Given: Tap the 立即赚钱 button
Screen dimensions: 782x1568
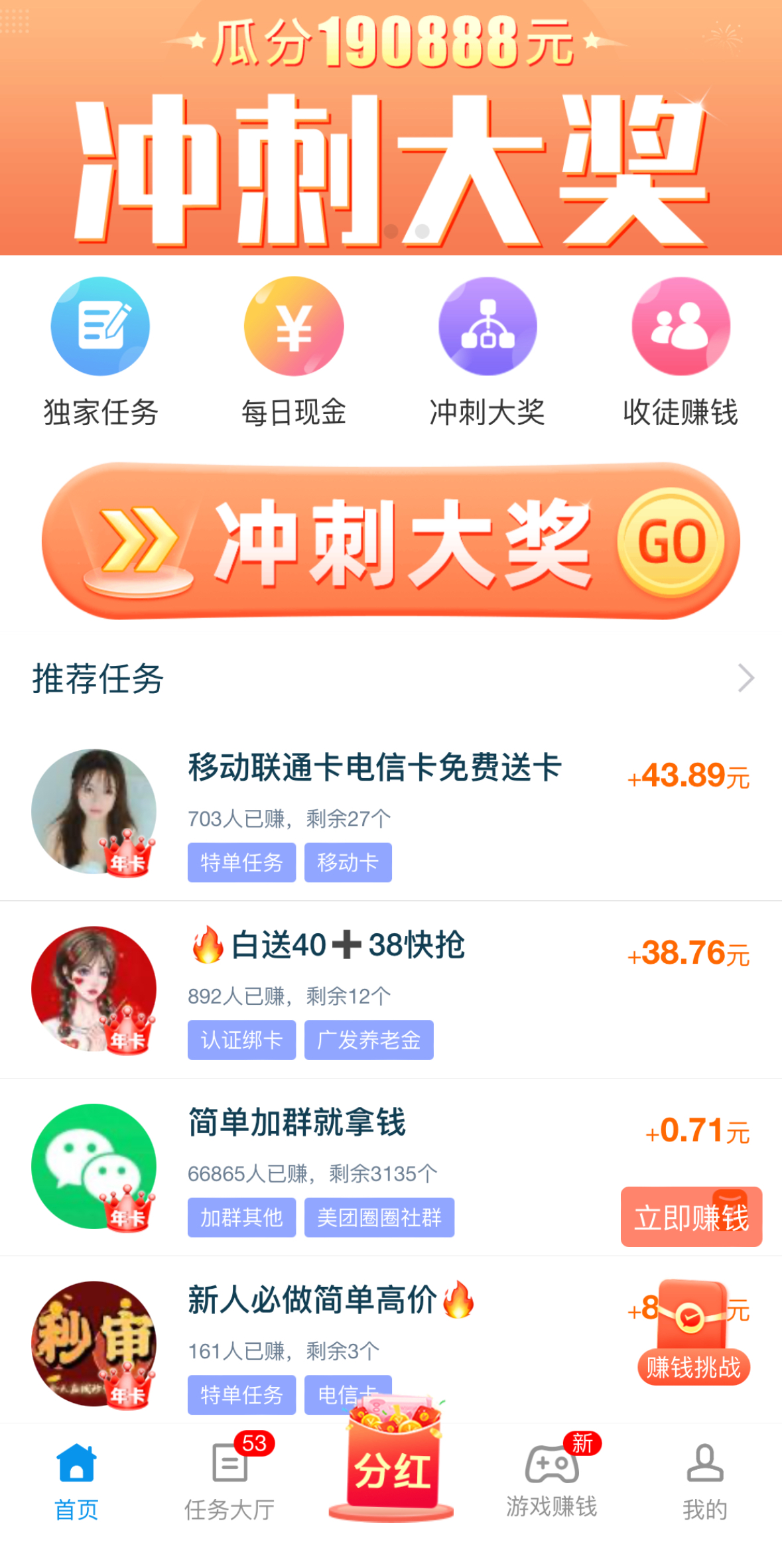Looking at the screenshot, I should pyautogui.click(x=691, y=1217).
